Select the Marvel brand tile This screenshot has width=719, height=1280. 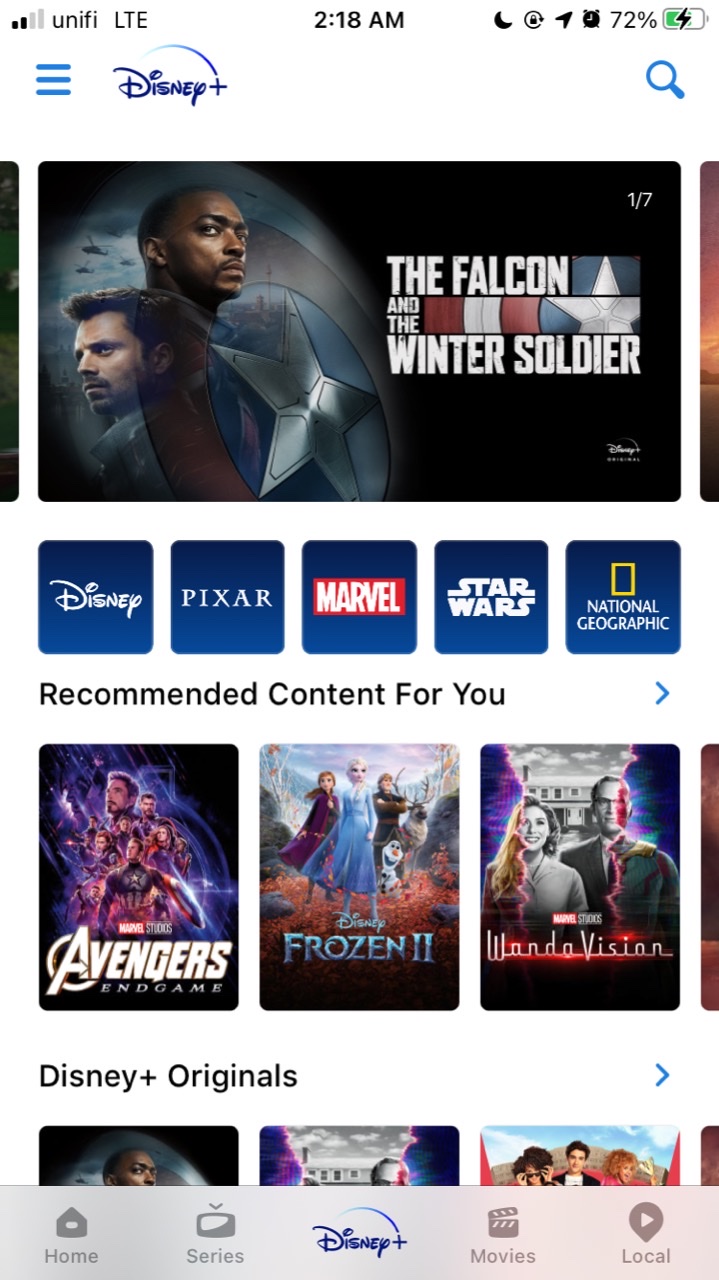click(359, 597)
